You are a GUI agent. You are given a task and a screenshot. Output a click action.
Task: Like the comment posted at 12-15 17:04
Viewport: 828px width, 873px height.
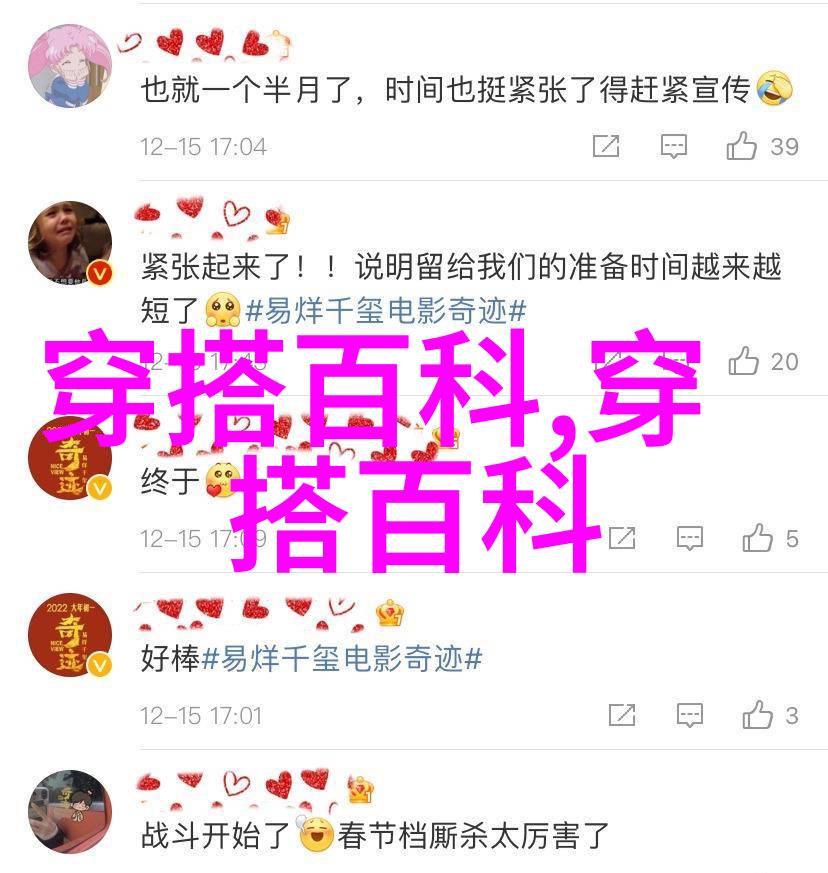[x=741, y=147]
